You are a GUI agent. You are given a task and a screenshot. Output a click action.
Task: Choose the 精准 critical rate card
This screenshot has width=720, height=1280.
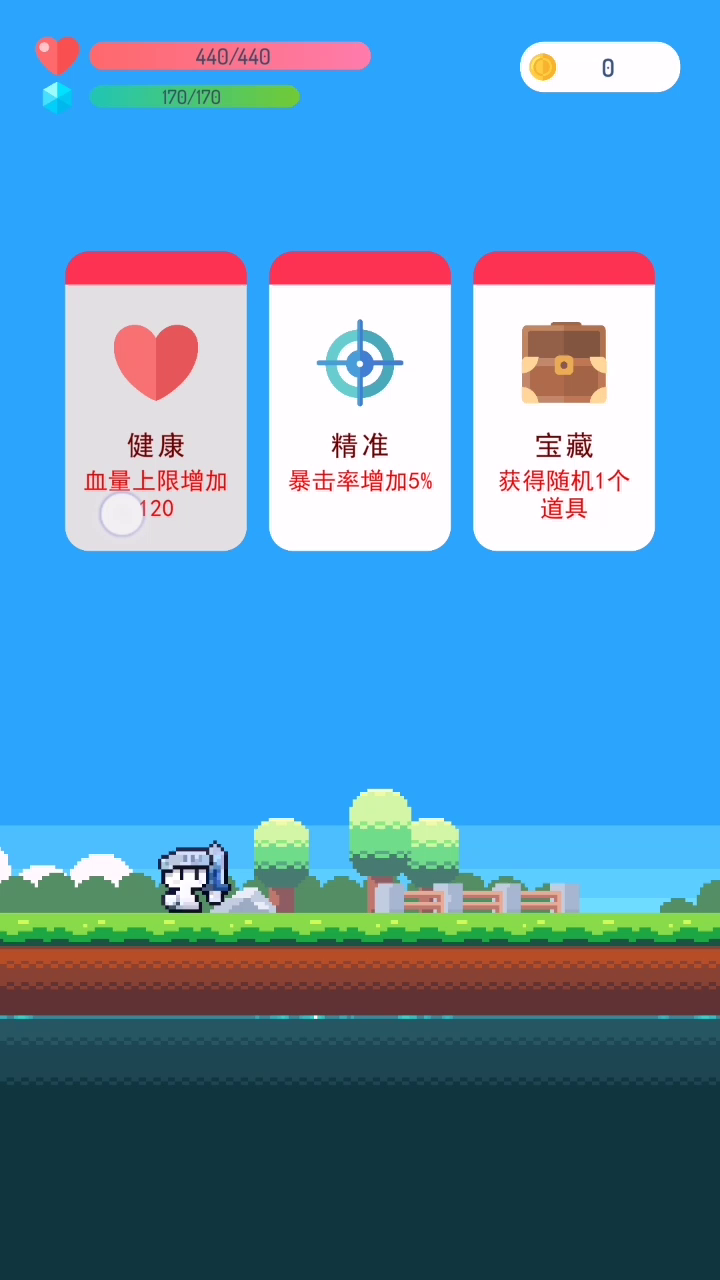coord(360,400)
